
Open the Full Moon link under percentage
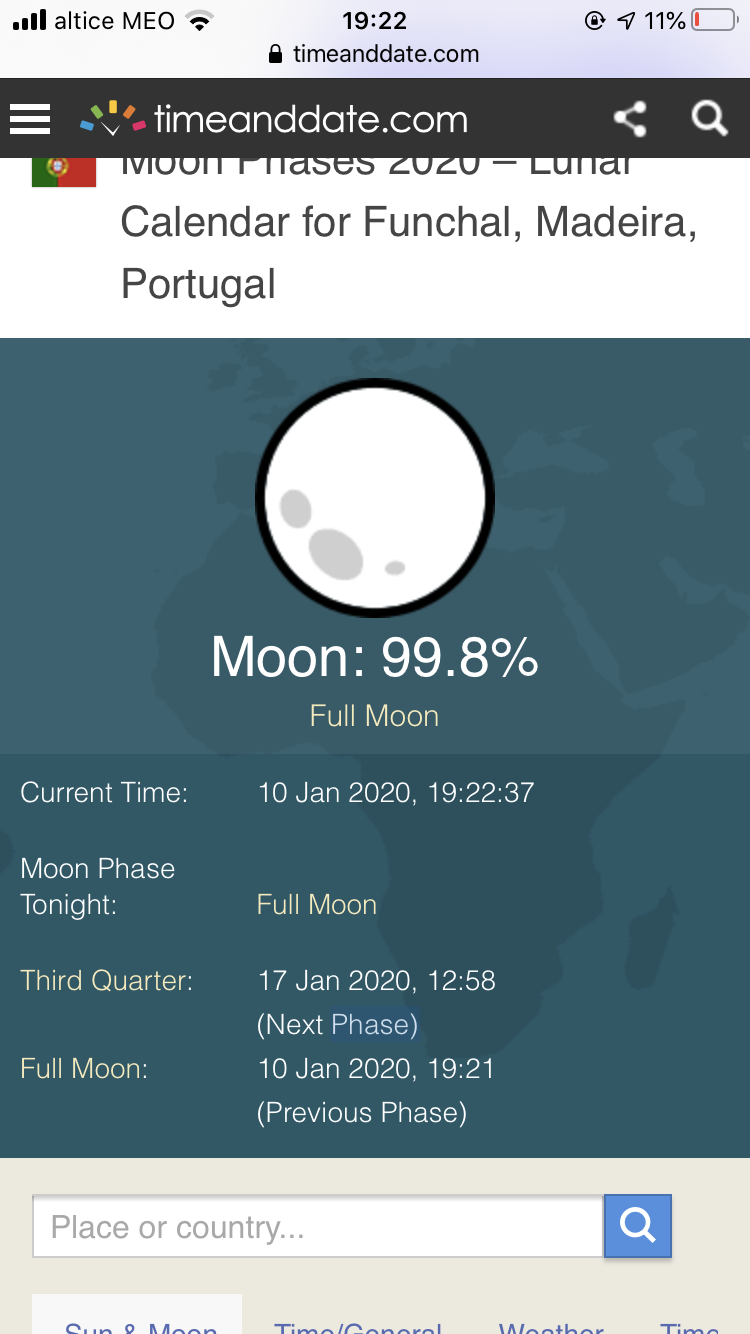[x=374, y=716]
